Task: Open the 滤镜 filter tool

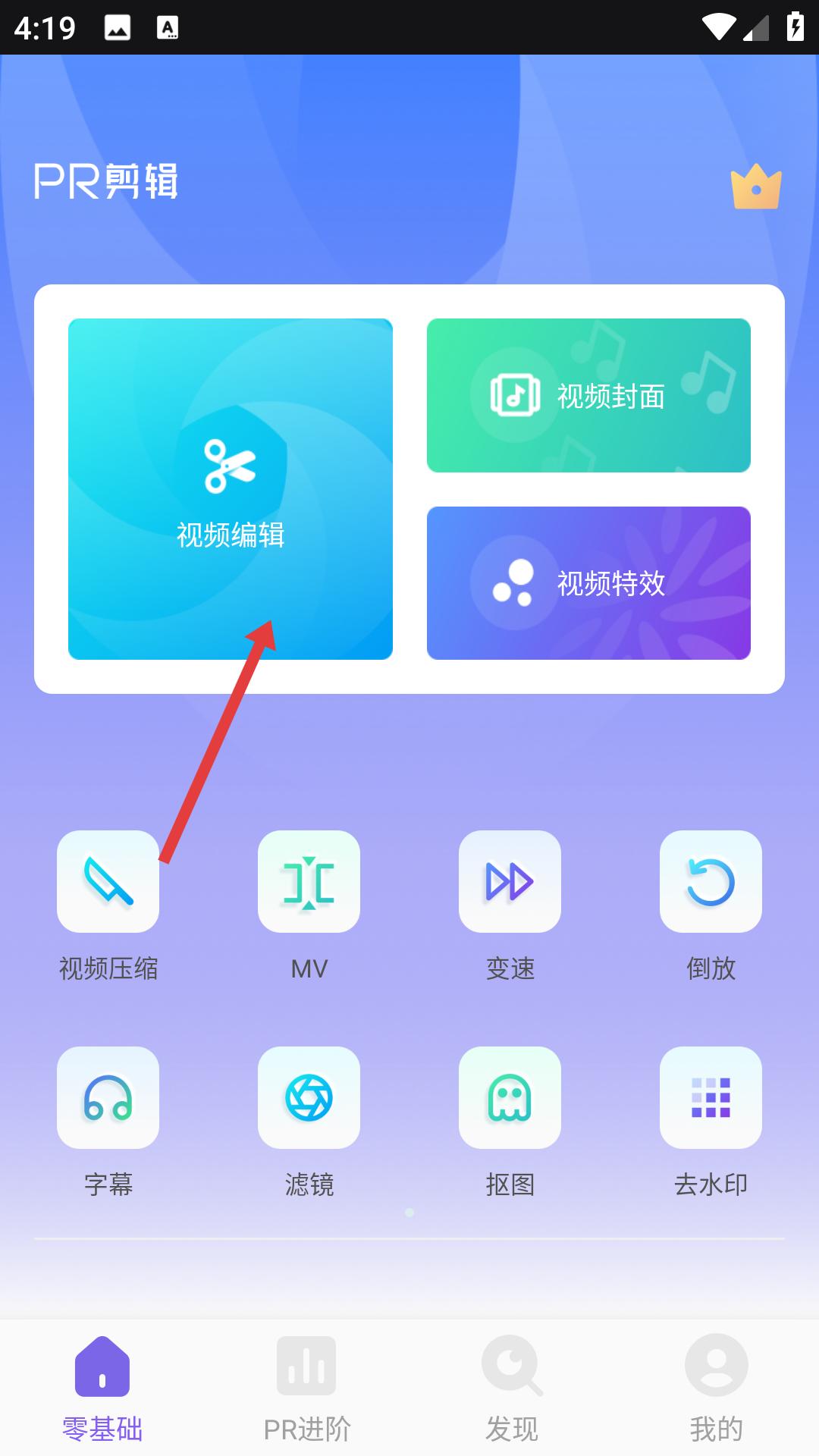Action: (309, 1097)
